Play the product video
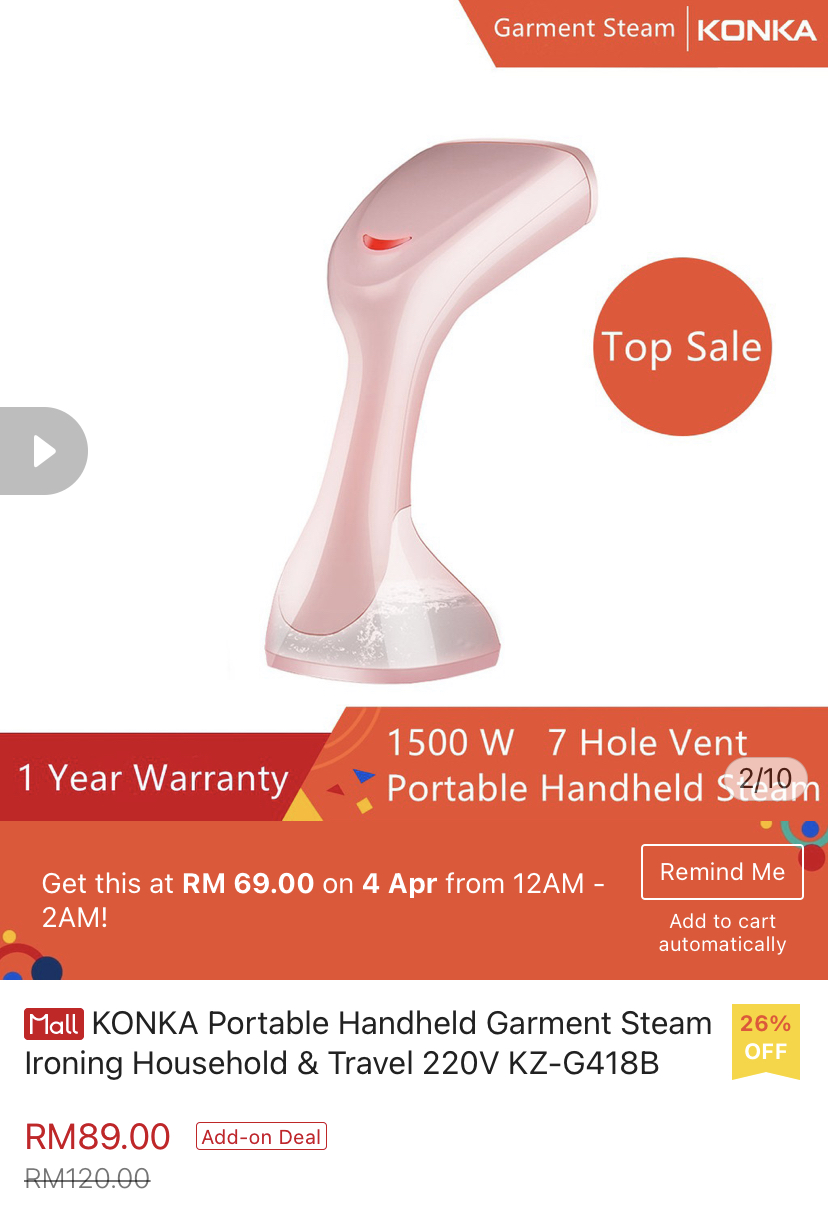Screen dimensions: 828x1207 42,451
